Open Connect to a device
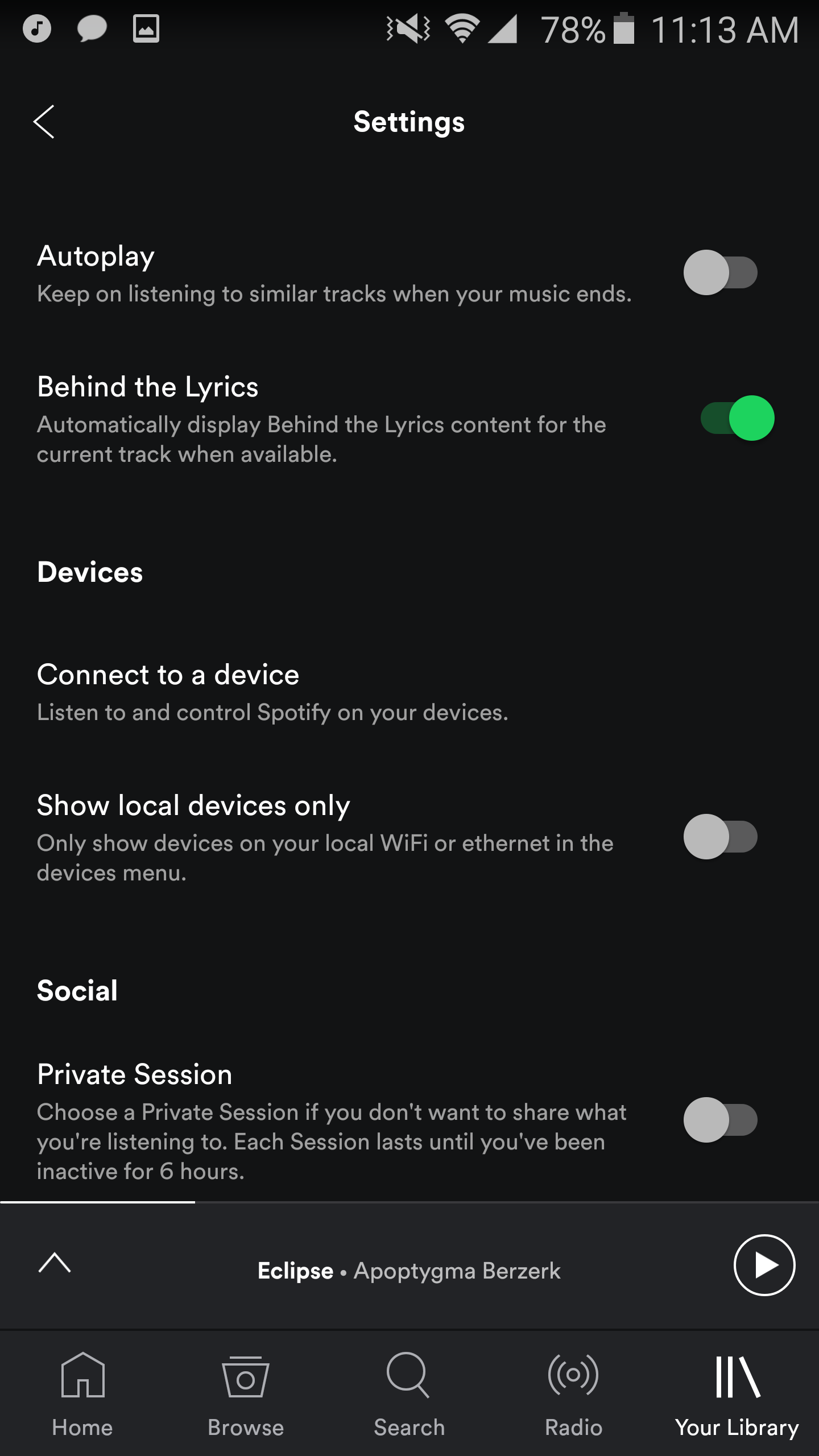The width and height of the screenshot is (819, 1456). click(273, 692)
